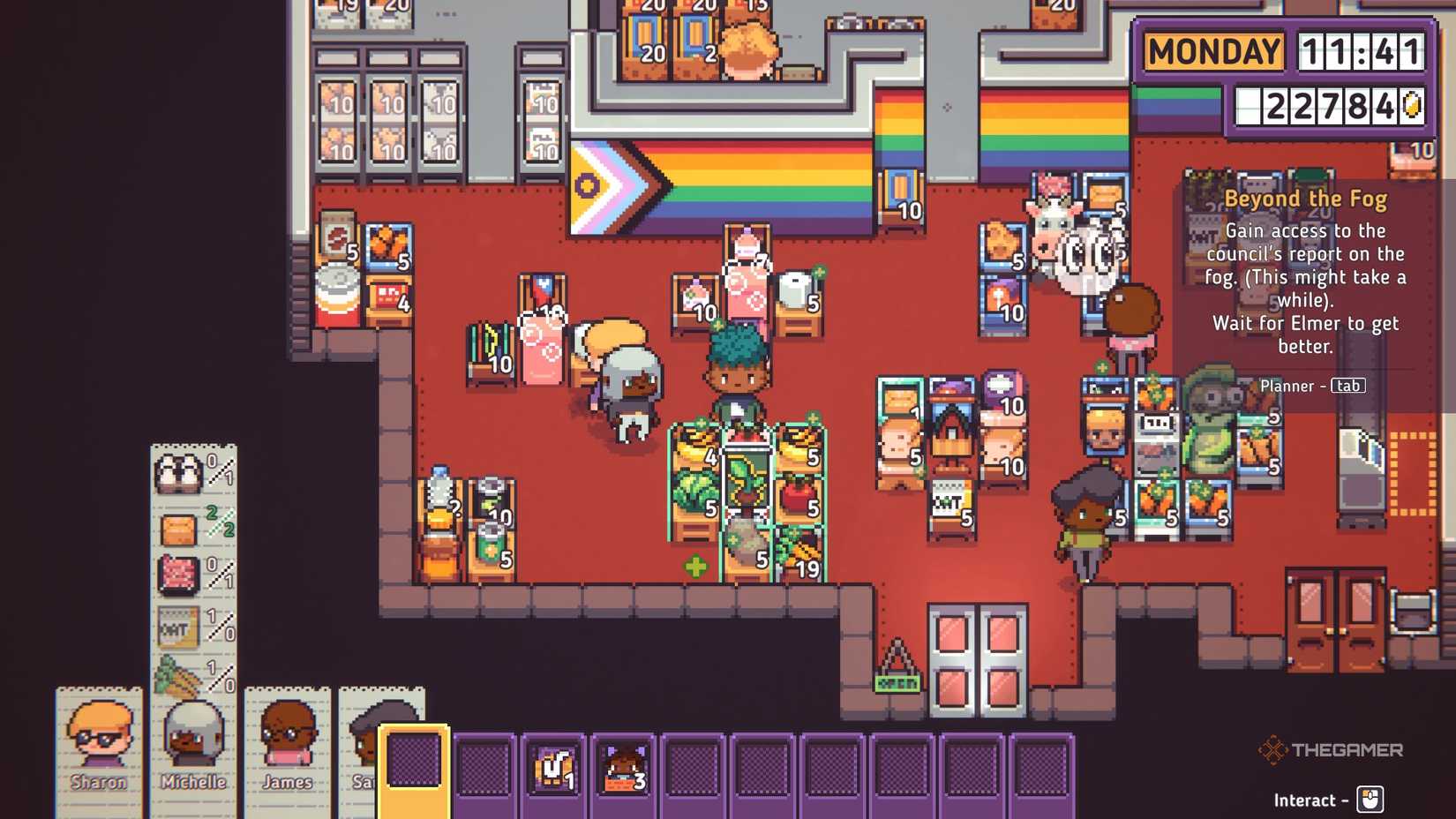Tap the Interact button
Screen dimensions: 1456x819
pos(1370,800)
